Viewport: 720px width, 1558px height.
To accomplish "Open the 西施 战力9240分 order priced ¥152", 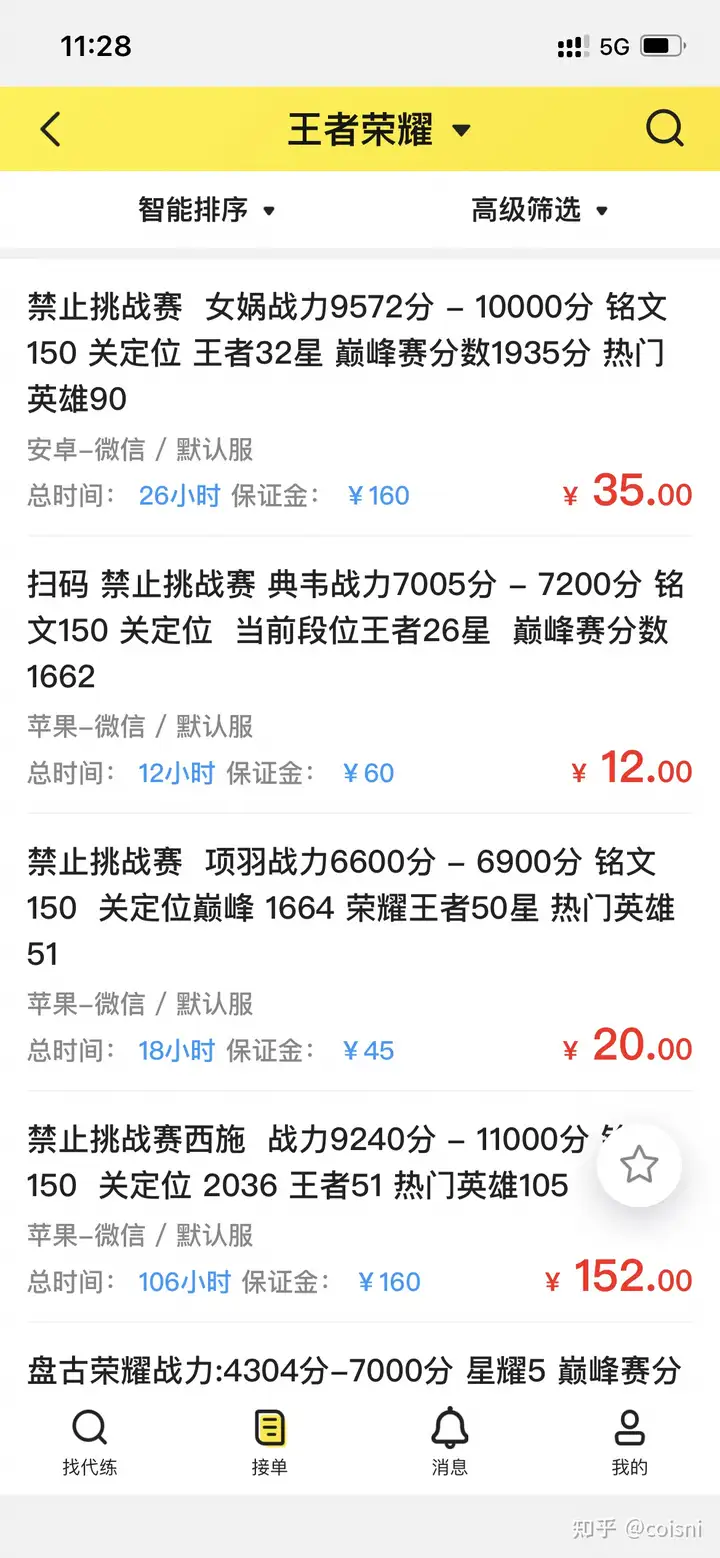I will tap(360, 1207).
